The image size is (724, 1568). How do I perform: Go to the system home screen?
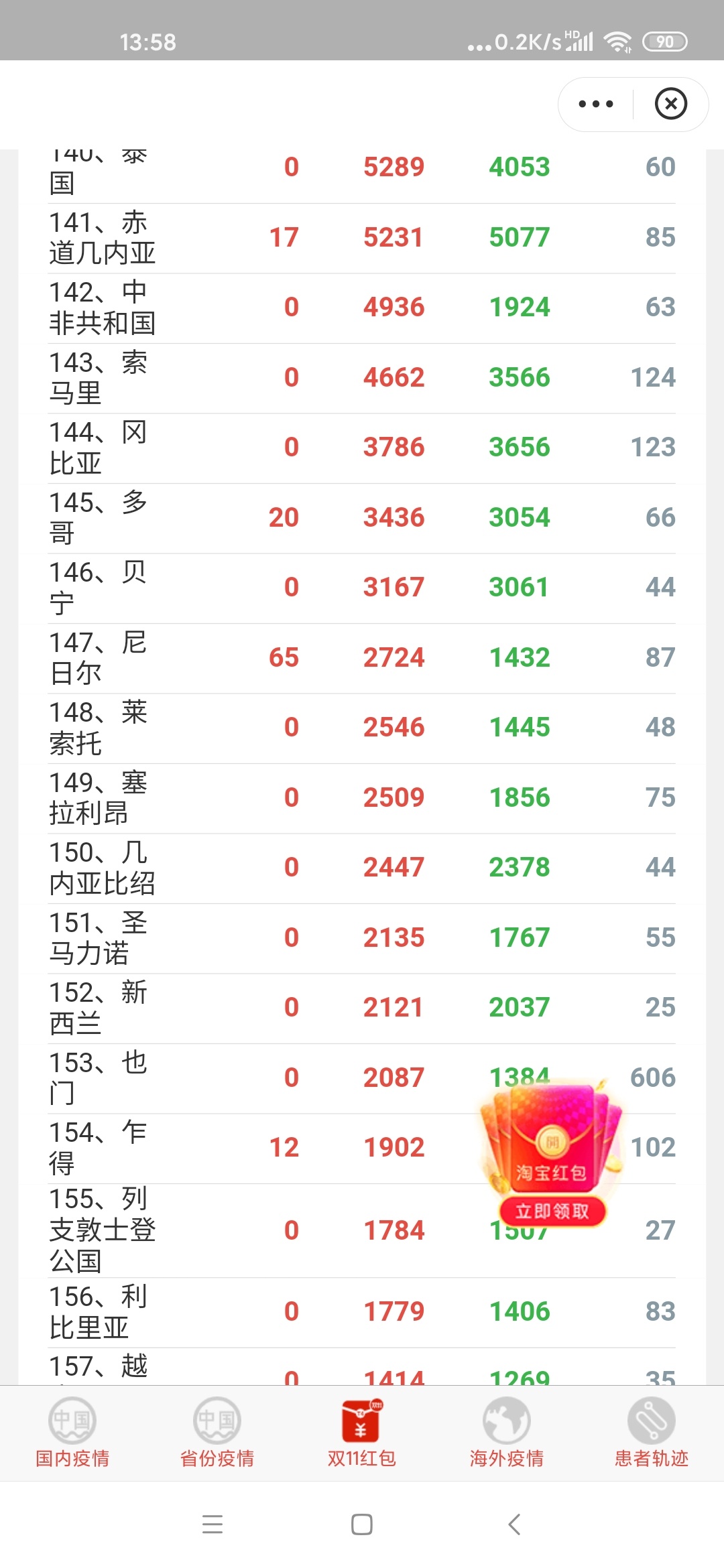[x=362, y=1524]
